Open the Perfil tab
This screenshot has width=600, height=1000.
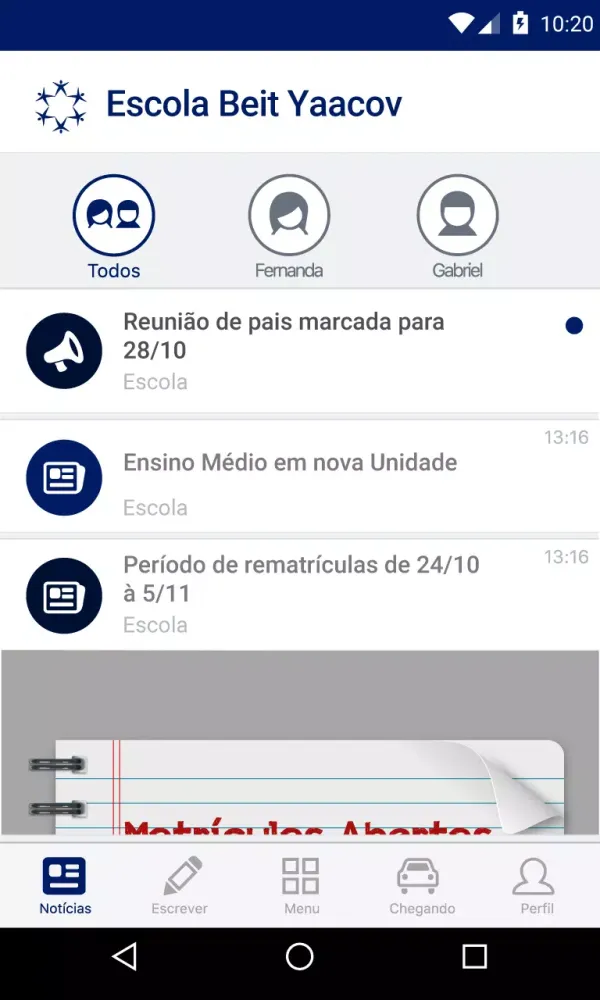click(x=537, y=885)
